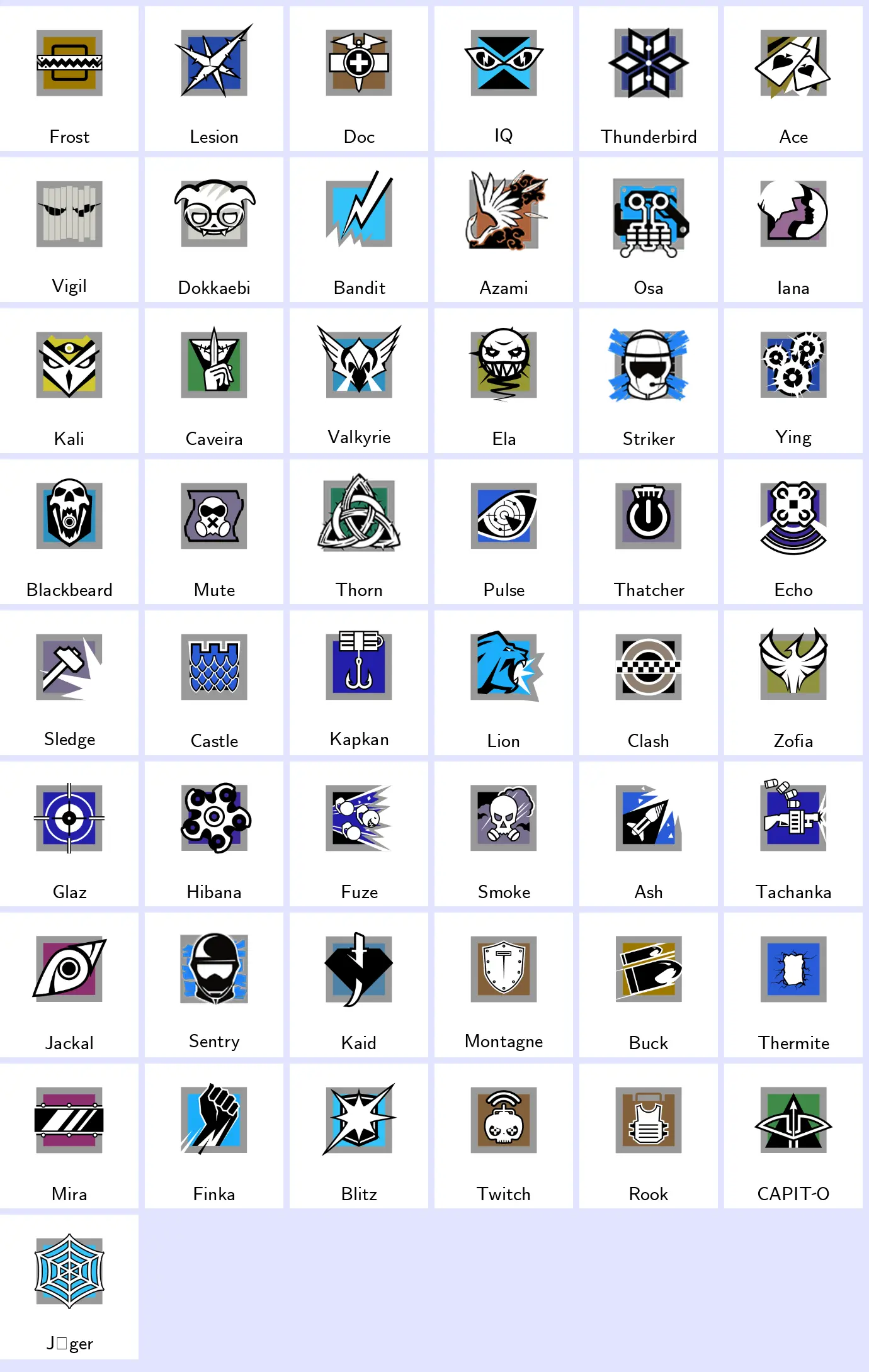Tap the Echo operator tile
The height and width of the screenshot is (1372, 869).
click(793, 532)
